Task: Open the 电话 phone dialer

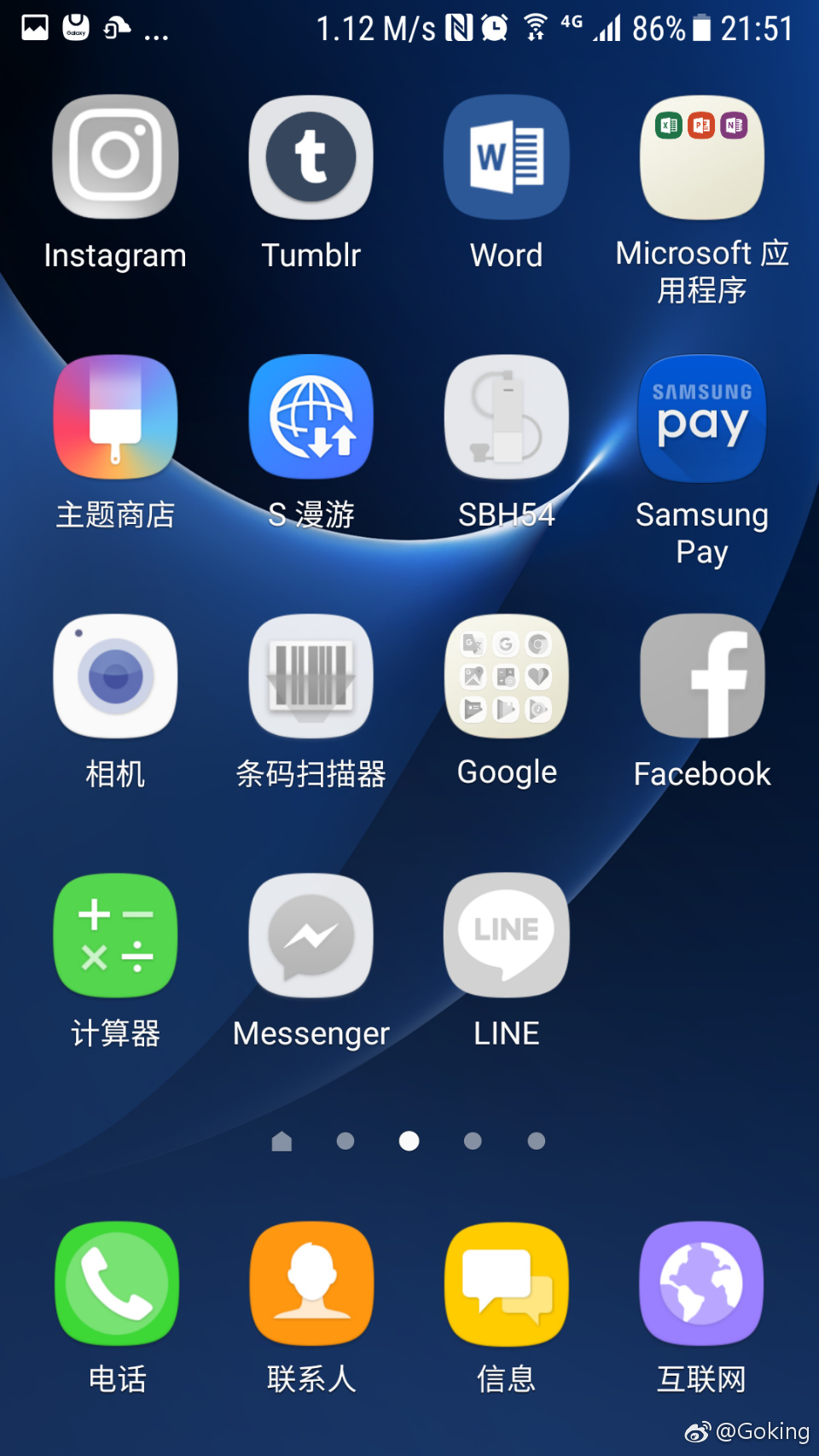Action: [117, 1284]
